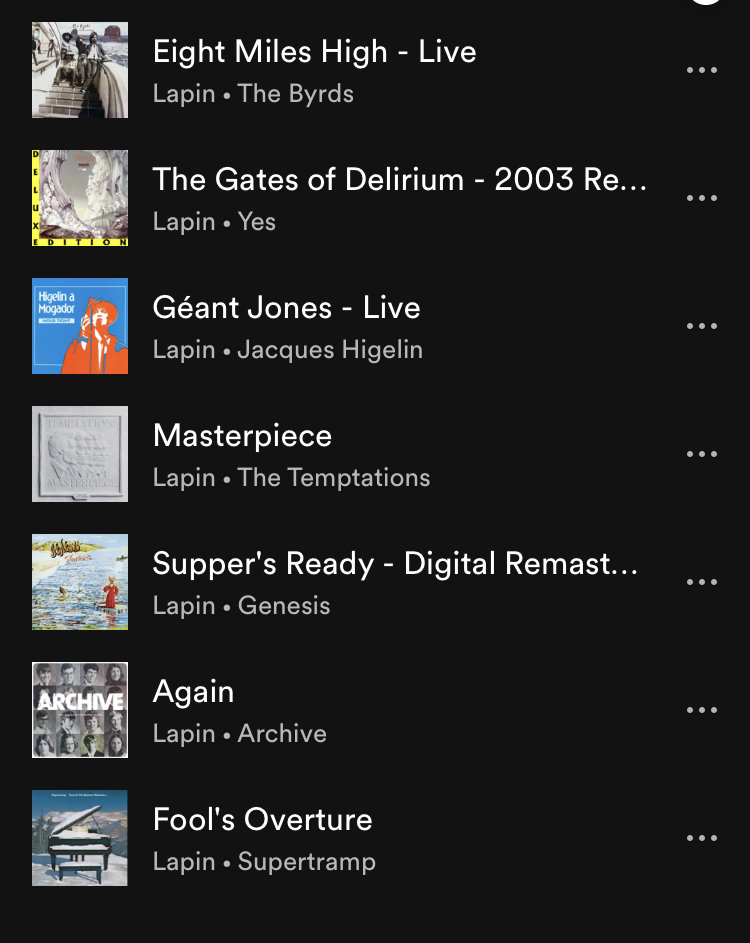The height and width of the screenshot is (943, 750).
Task: Play Again by Archive
Action: (193, 692)
